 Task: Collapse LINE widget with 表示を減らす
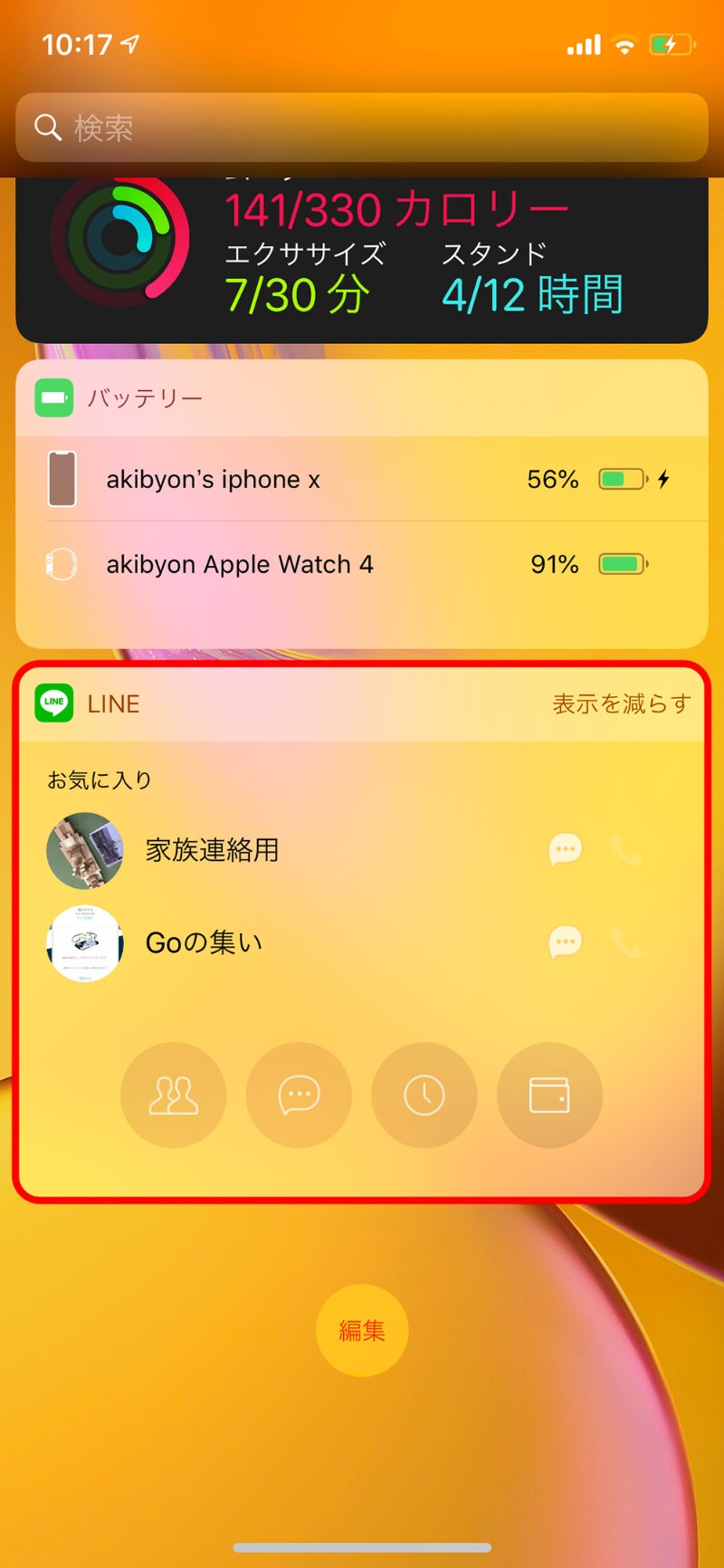click(621, 704)
